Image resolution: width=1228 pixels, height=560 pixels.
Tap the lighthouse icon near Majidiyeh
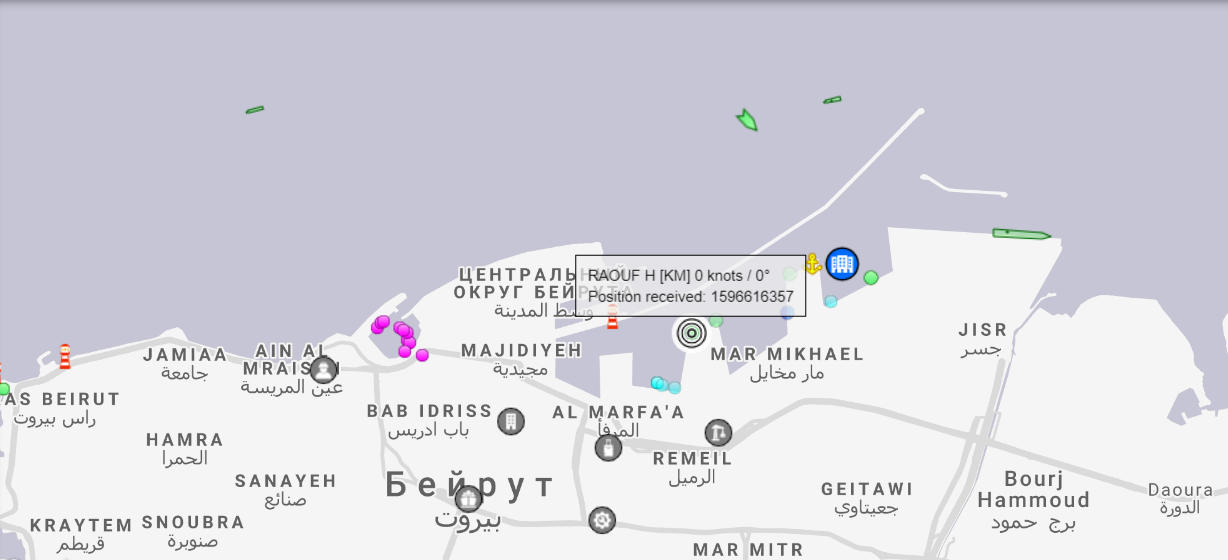(x=612, y=318)
